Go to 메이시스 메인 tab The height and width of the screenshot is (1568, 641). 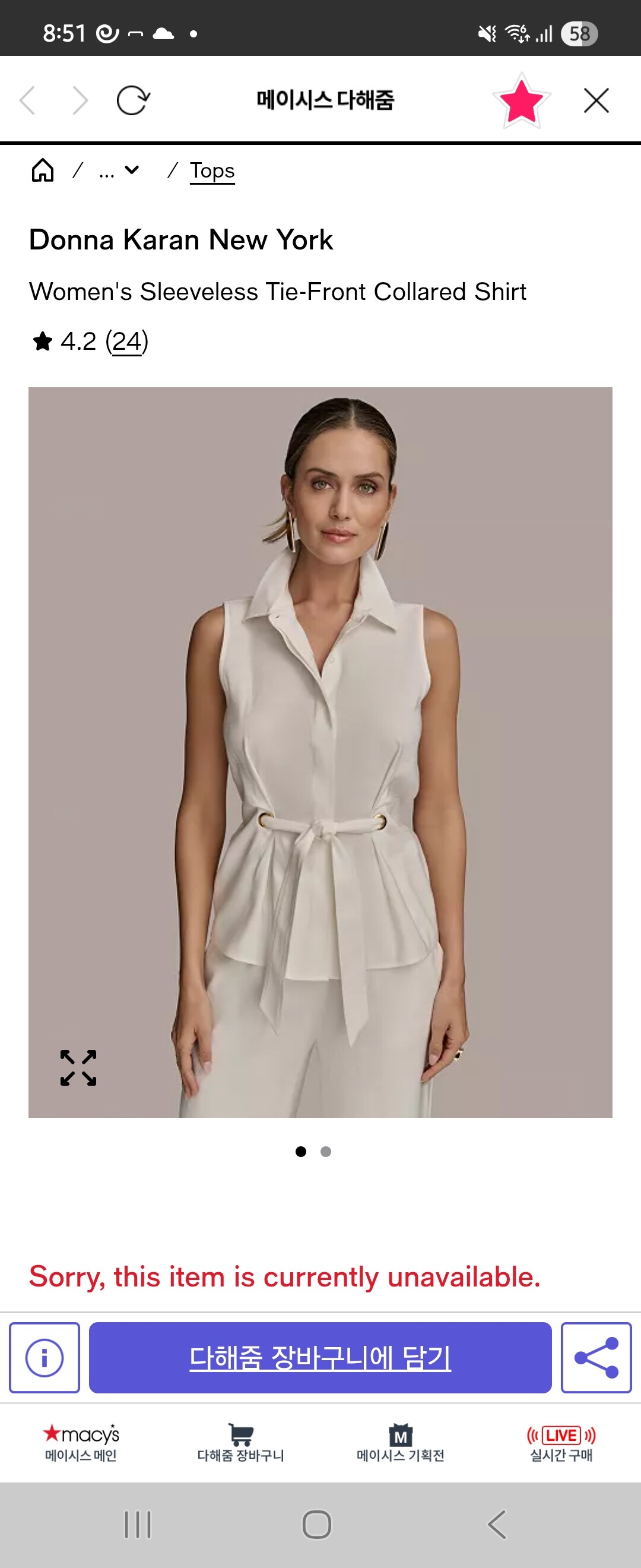click(x=80, y=1443)
